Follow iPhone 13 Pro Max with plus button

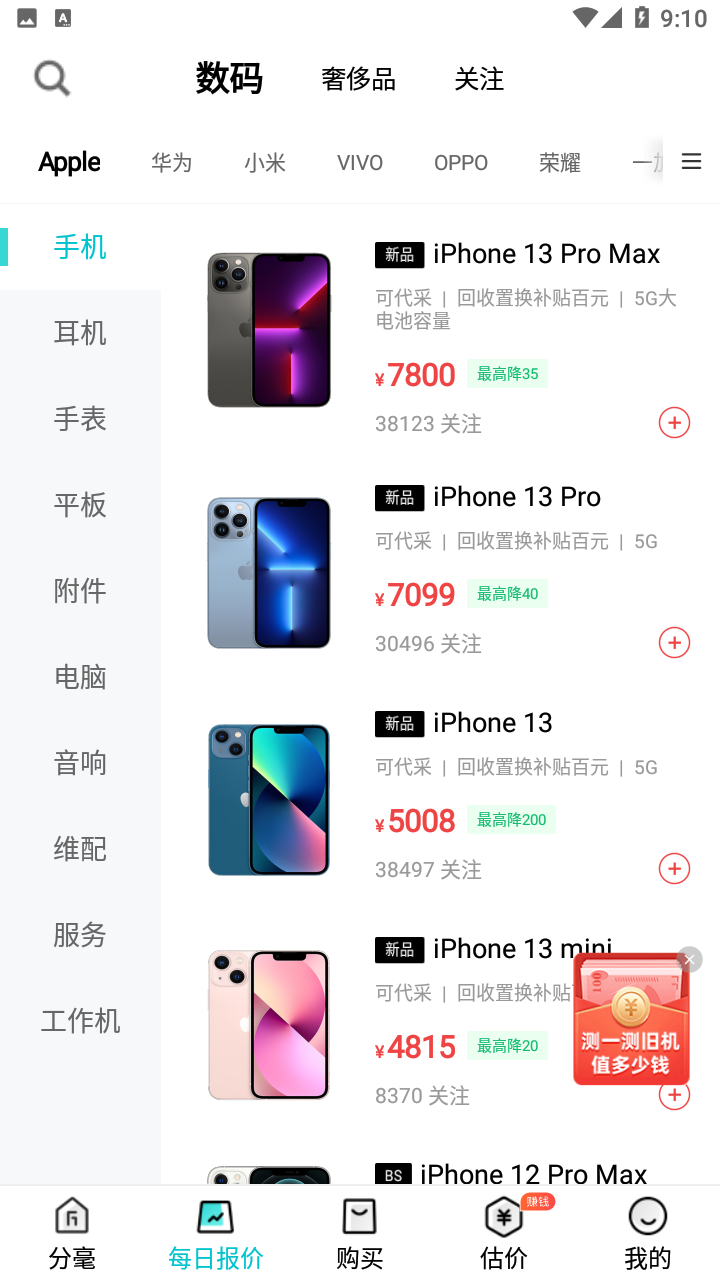point(674,422)
